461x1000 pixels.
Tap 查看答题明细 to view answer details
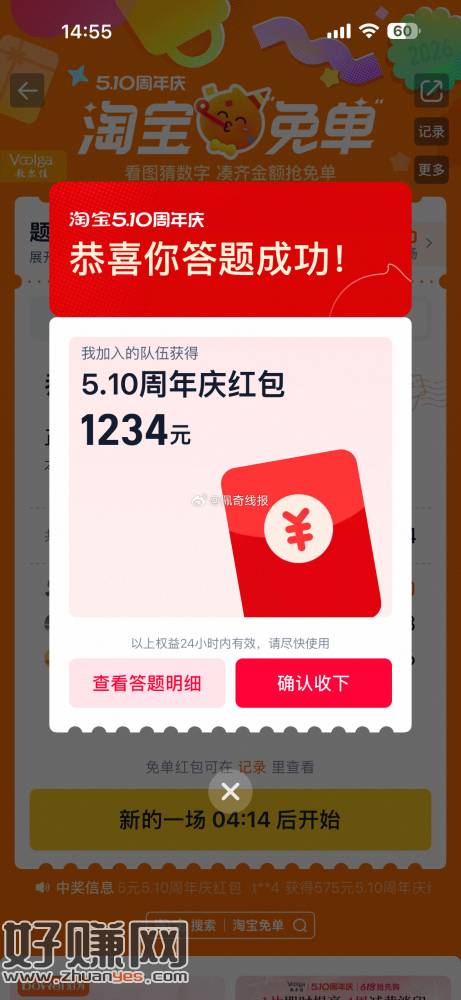(147, 683)
